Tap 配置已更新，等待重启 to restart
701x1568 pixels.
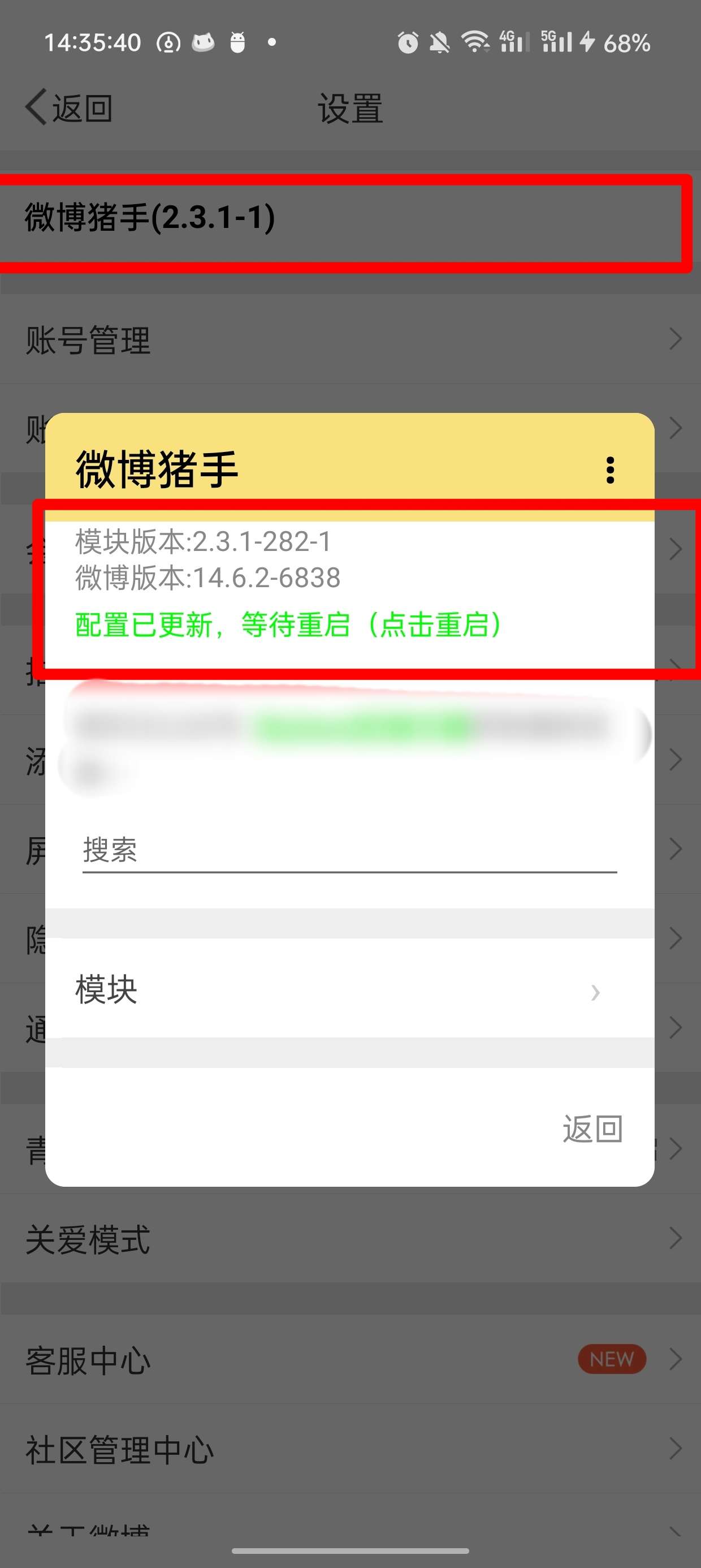[x=288, y=624]
